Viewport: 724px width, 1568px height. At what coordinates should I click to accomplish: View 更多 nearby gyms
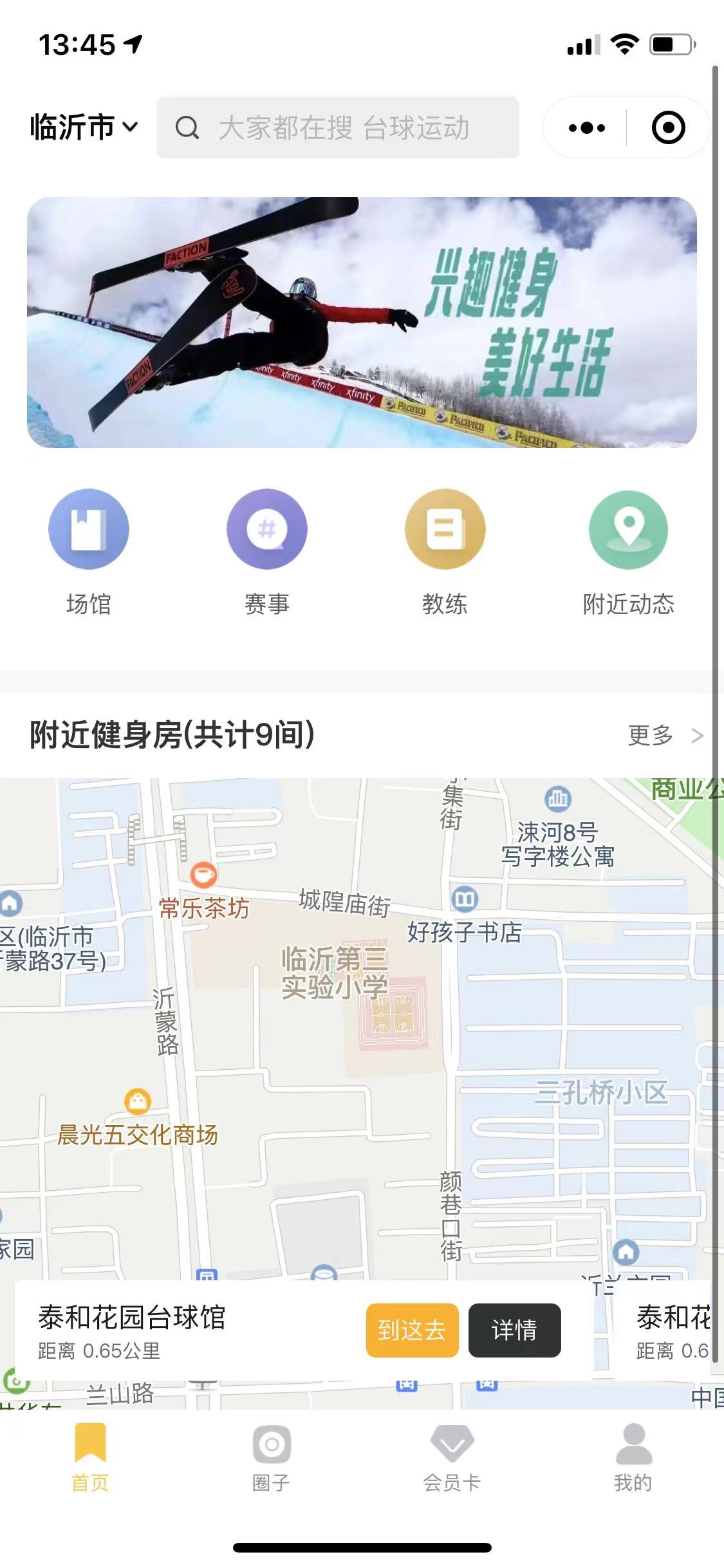[x=666, y=735]
